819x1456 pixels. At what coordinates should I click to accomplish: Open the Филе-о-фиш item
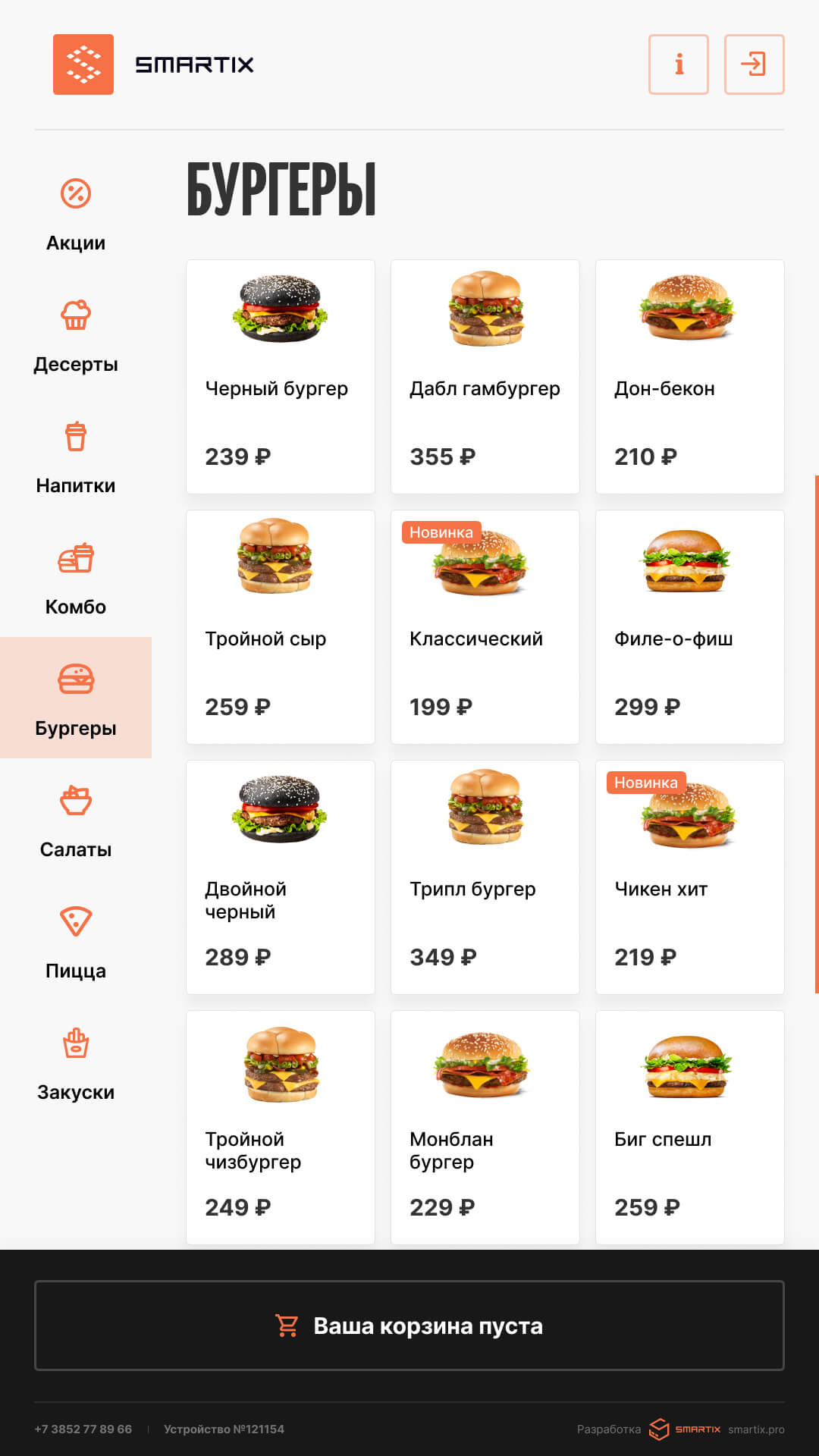click(690, 627)
